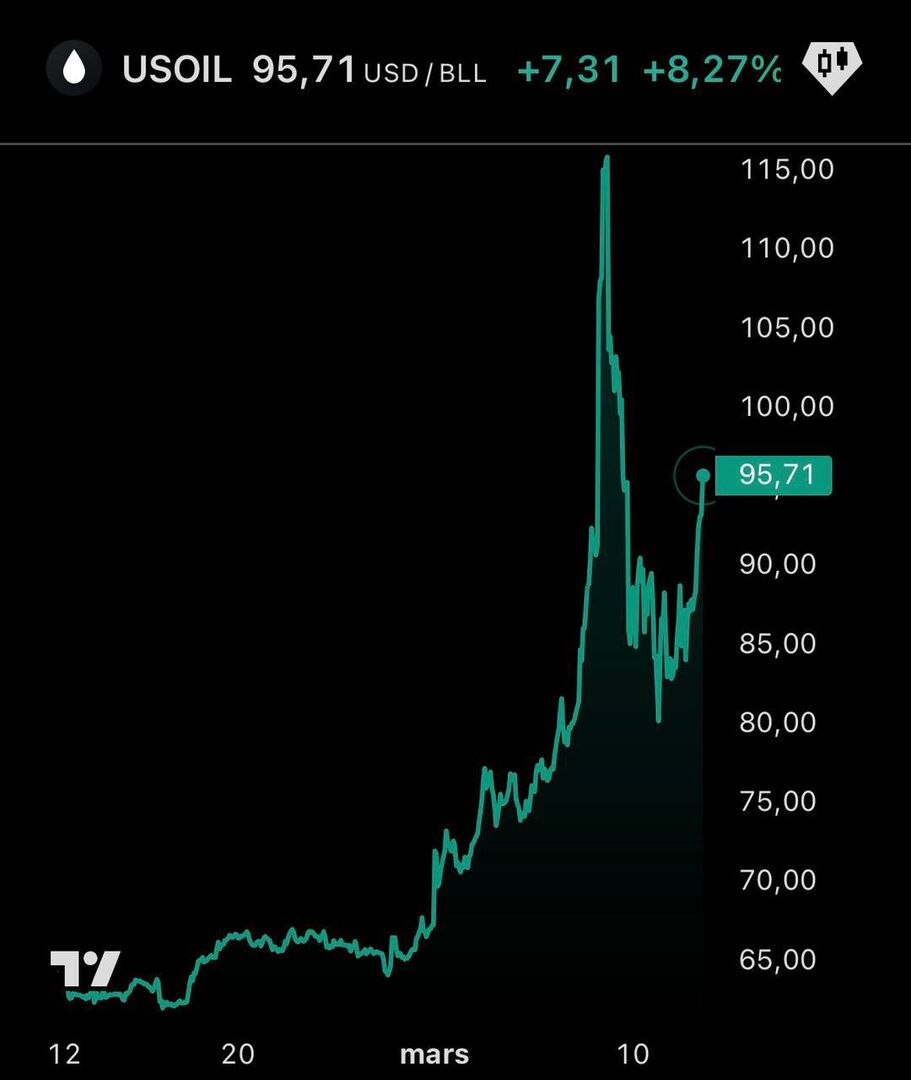Switch to candlestick chart view

833,66
